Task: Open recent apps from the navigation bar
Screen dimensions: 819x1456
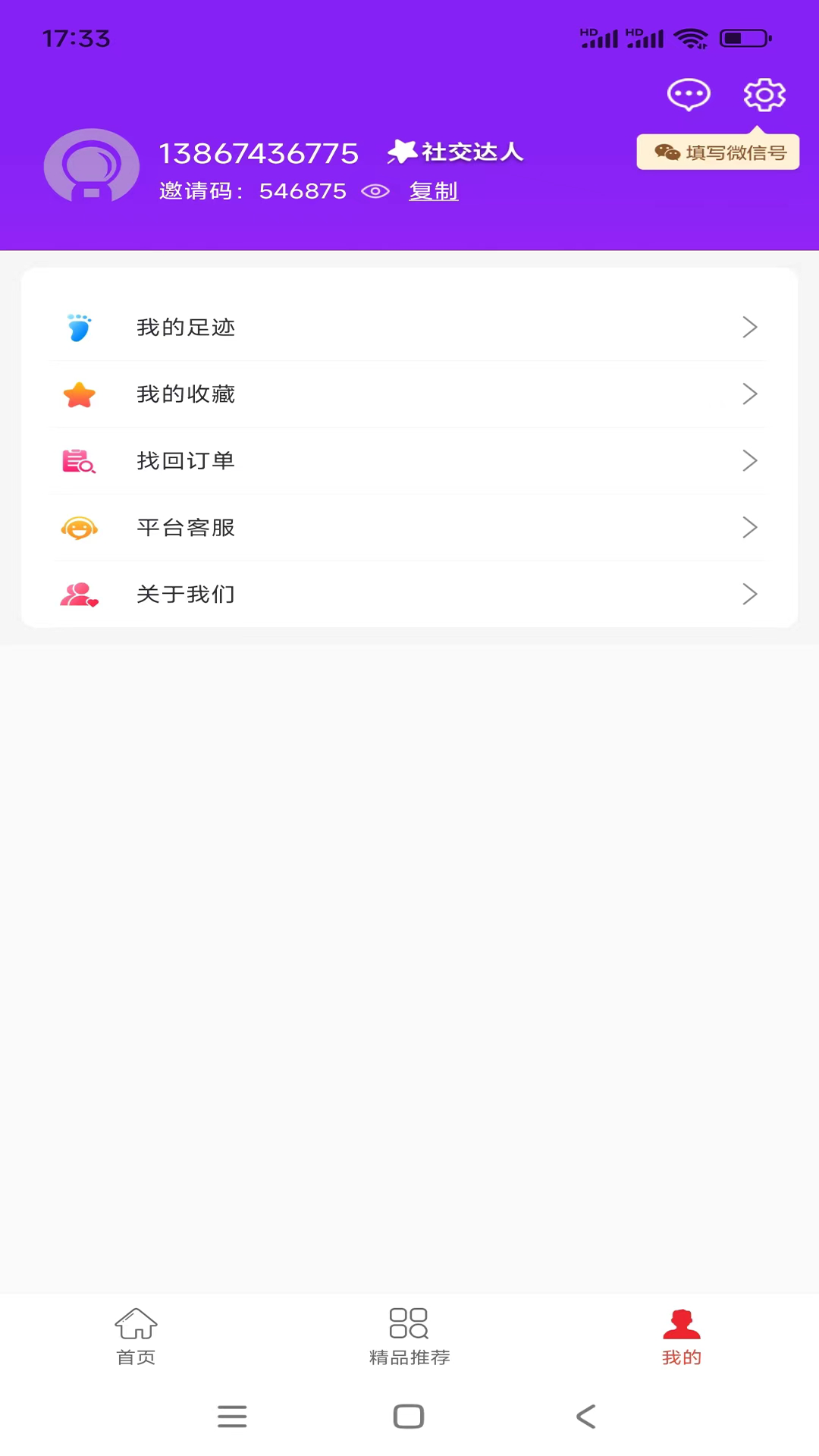Action: 232,1416
